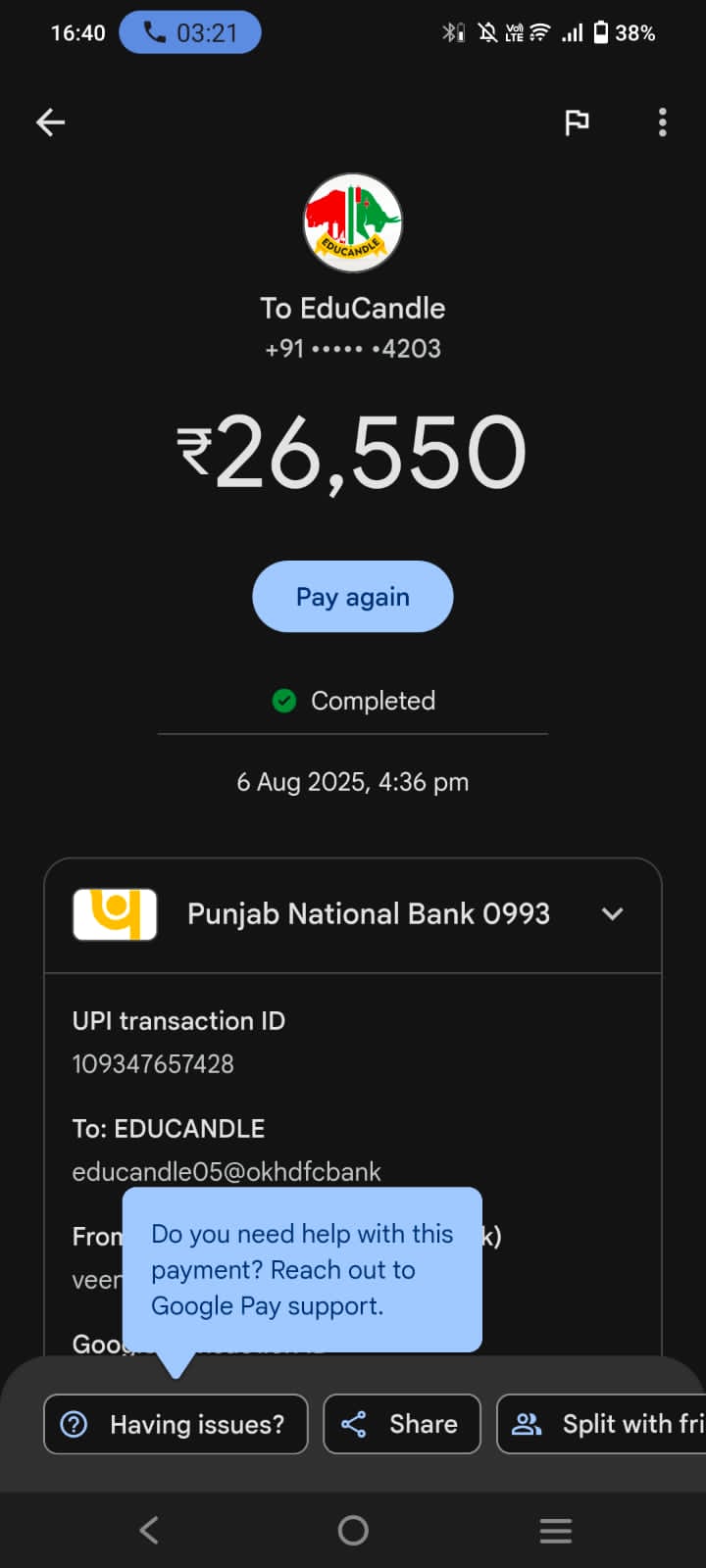
Task: Tap Pay again to repeat payment
Action: (353, 597)
